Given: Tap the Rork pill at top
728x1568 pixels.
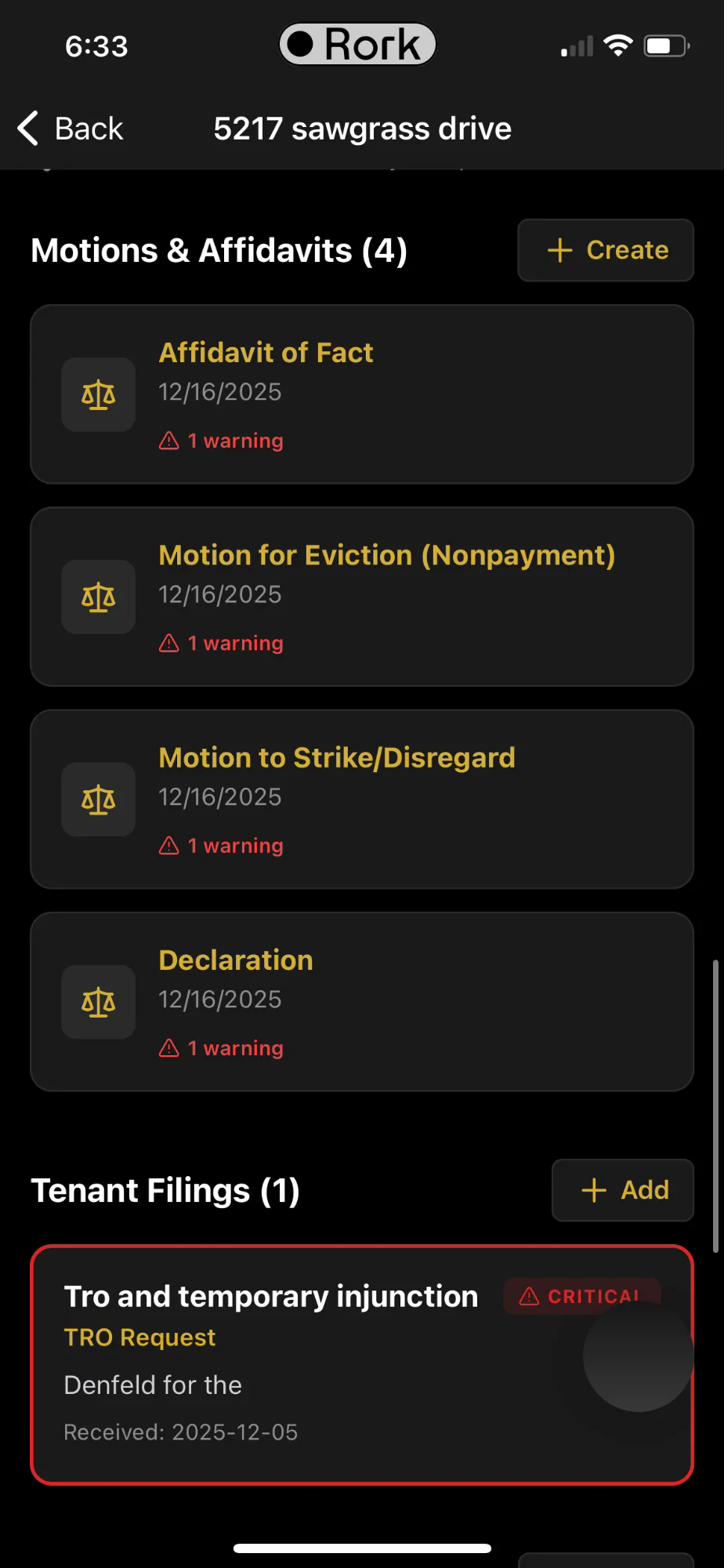Looking at the screenshot, I should point(357,45).
